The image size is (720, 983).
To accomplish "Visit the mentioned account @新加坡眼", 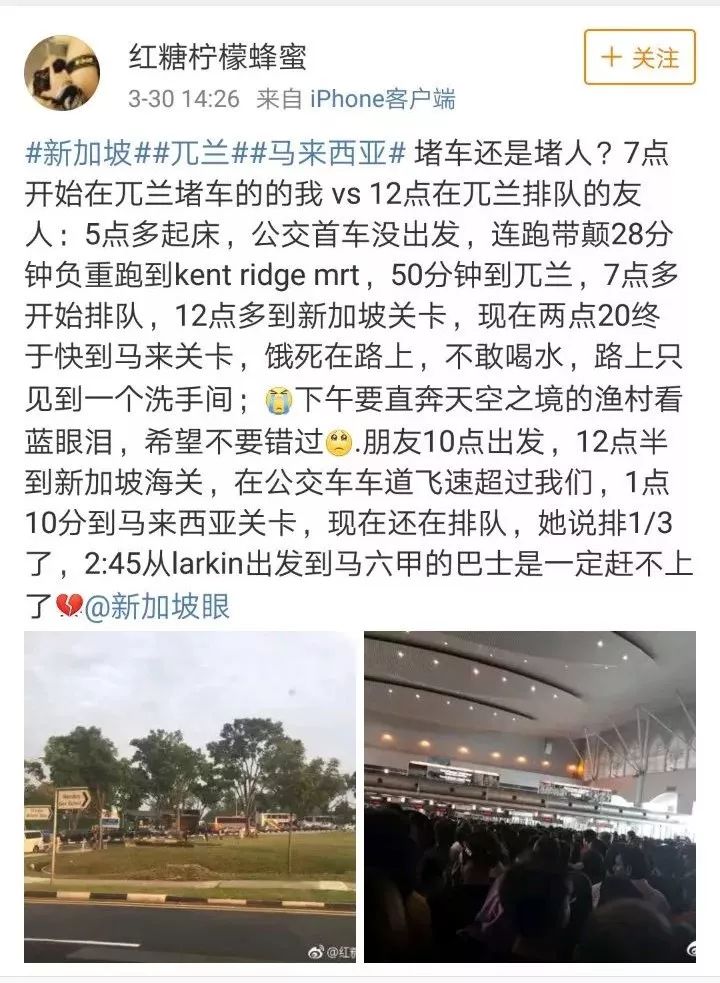I will point(156,607).
